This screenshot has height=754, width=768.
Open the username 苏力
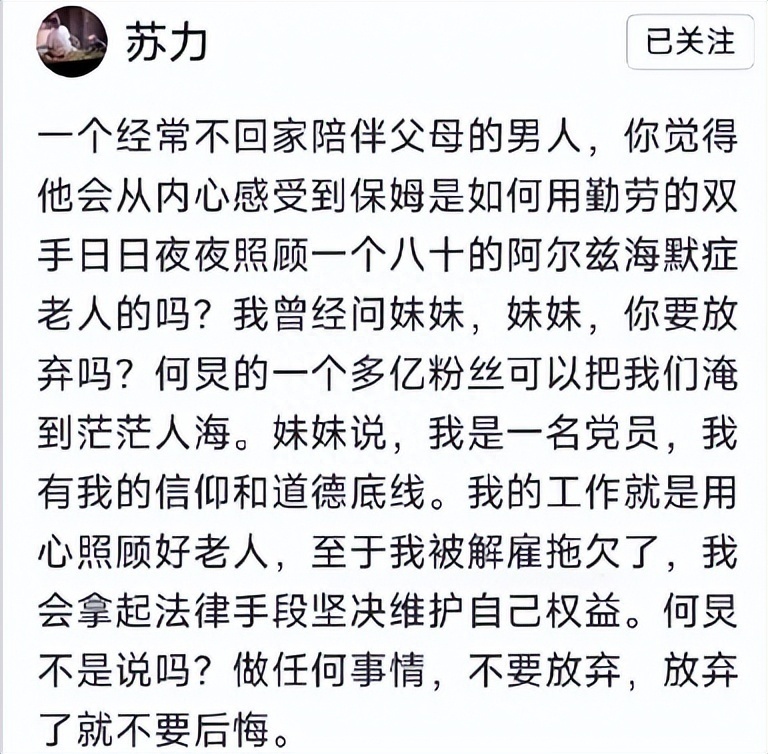(166, 44)
